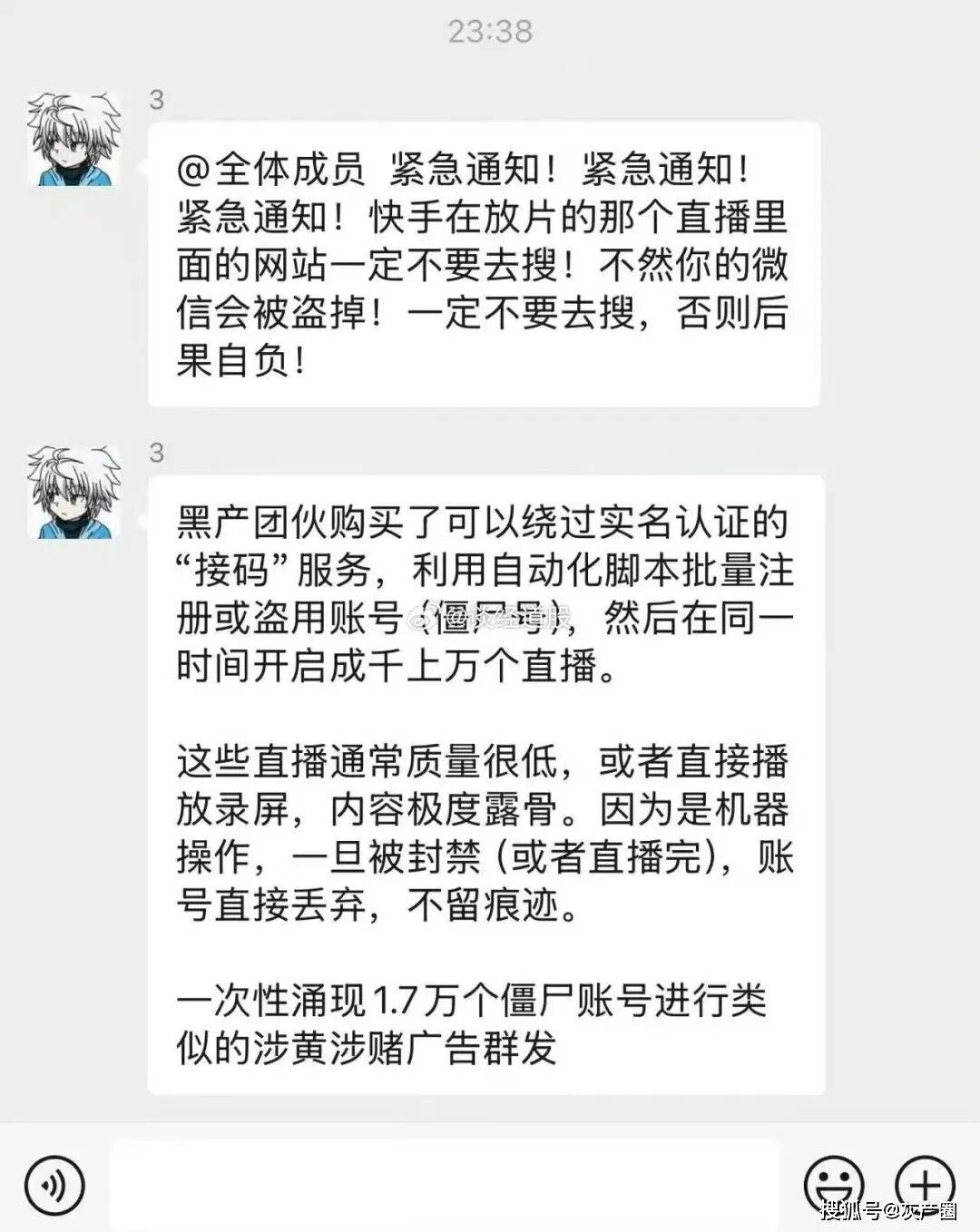Switch to voice message input
980x1232 pixels.
tap(54, 1185)
